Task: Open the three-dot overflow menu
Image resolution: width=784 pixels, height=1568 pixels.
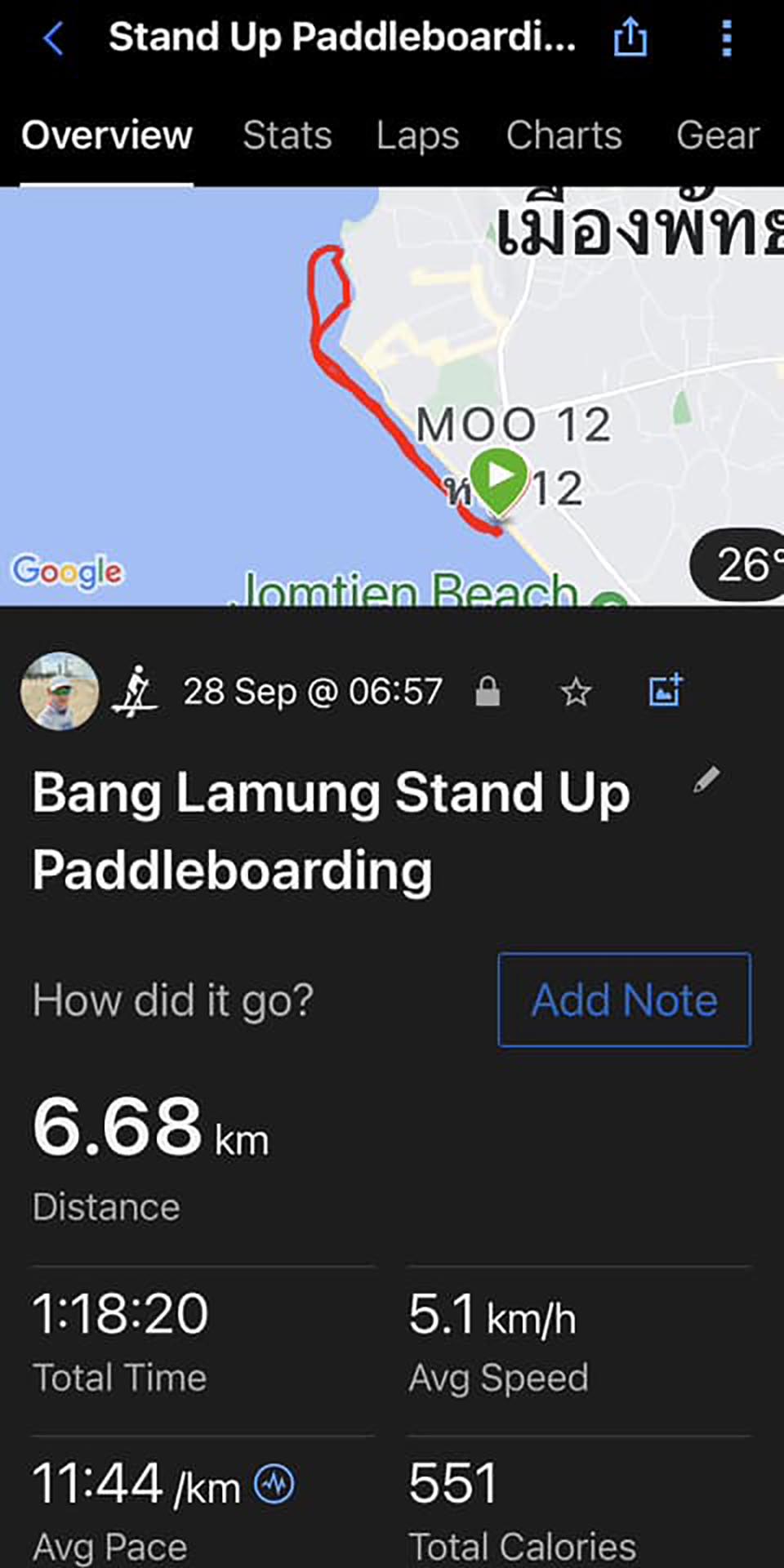Action: point(726,38)
